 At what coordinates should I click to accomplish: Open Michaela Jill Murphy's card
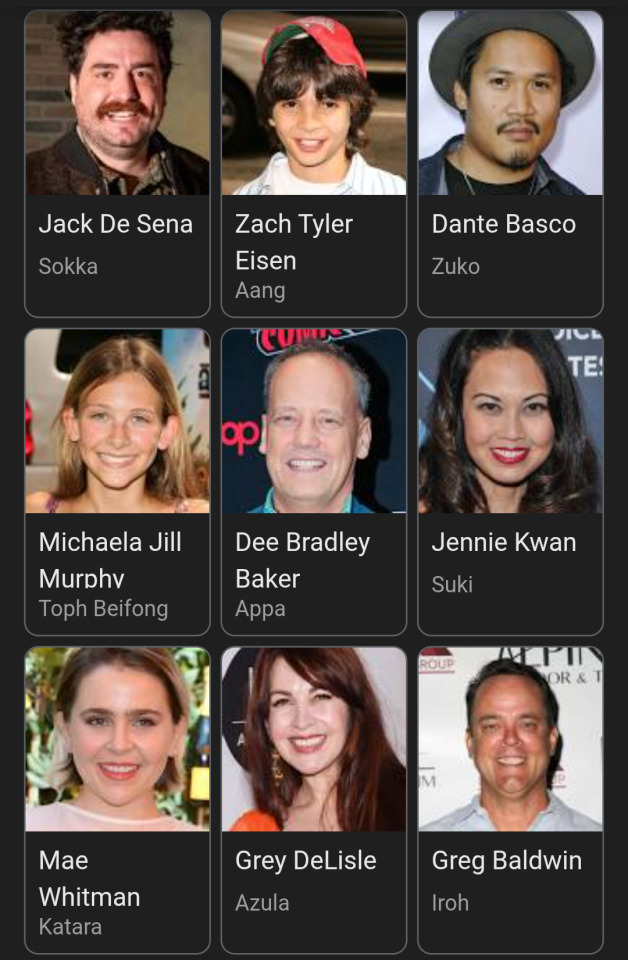pyautogui.click(x=117, y=482)
